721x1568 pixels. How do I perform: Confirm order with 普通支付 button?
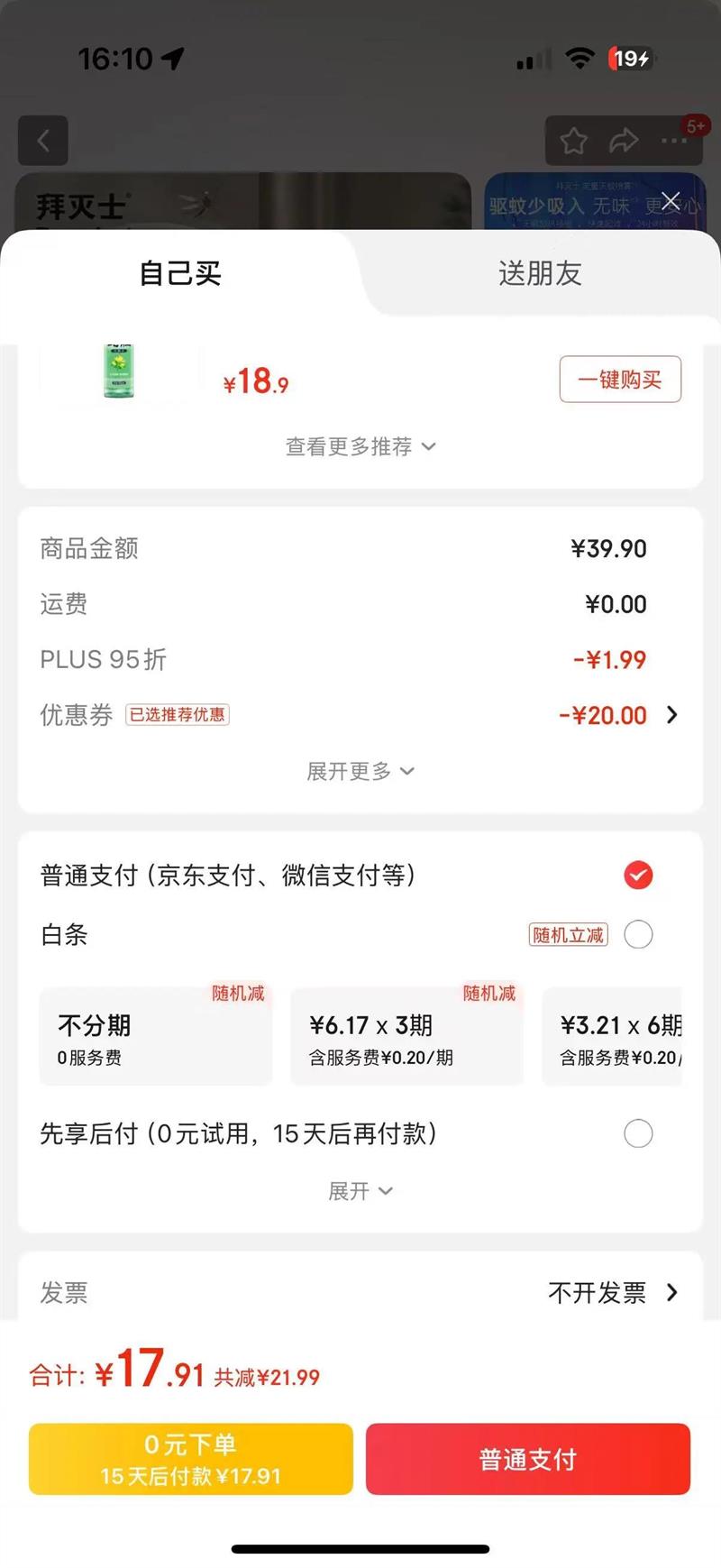(528, 1459)
